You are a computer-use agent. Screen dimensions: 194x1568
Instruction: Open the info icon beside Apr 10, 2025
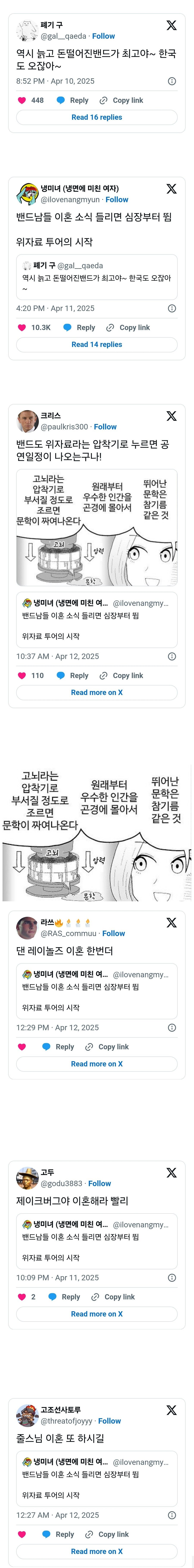pos(172,81)
